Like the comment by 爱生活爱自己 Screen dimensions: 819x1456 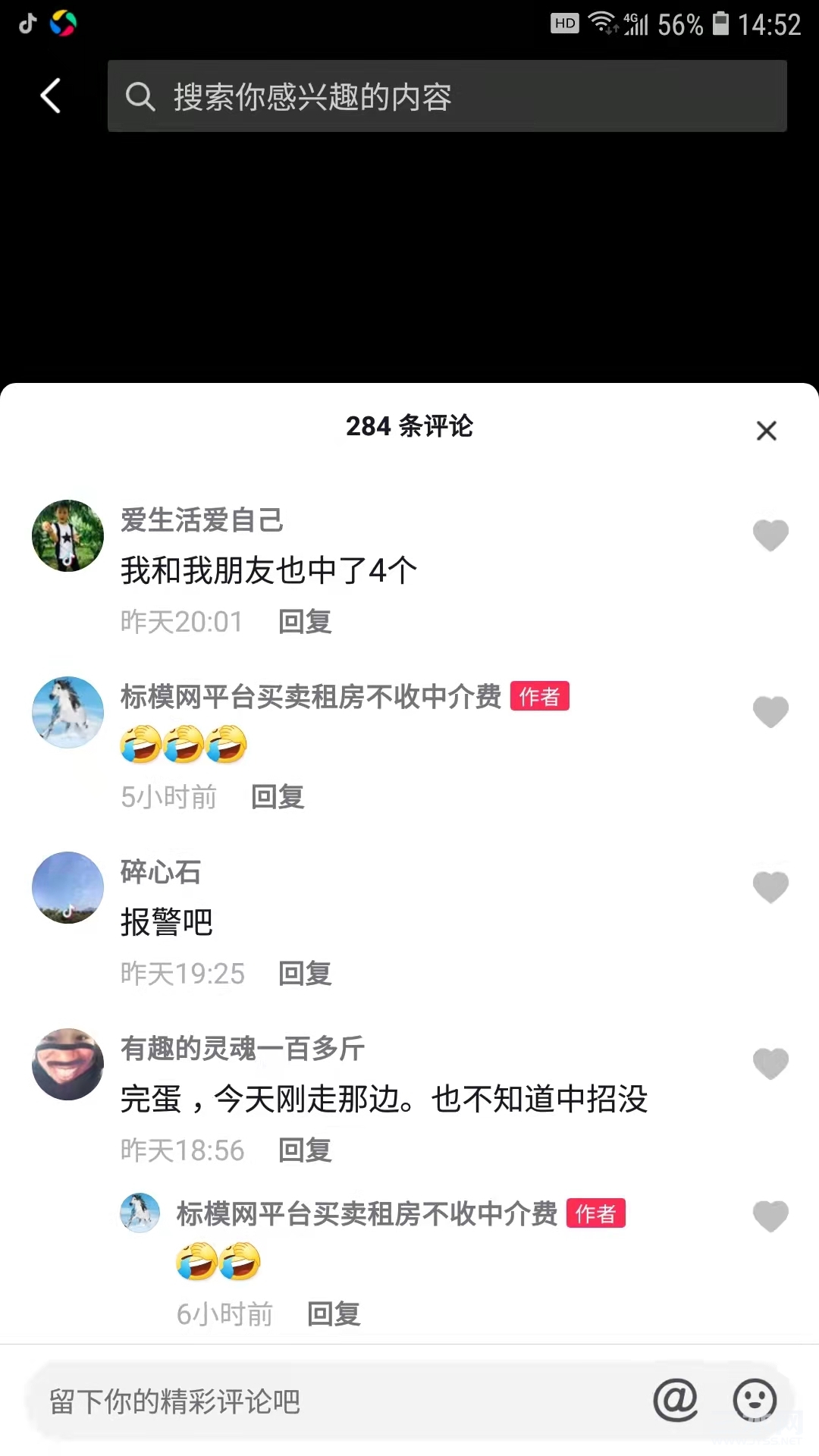(770, 535)
